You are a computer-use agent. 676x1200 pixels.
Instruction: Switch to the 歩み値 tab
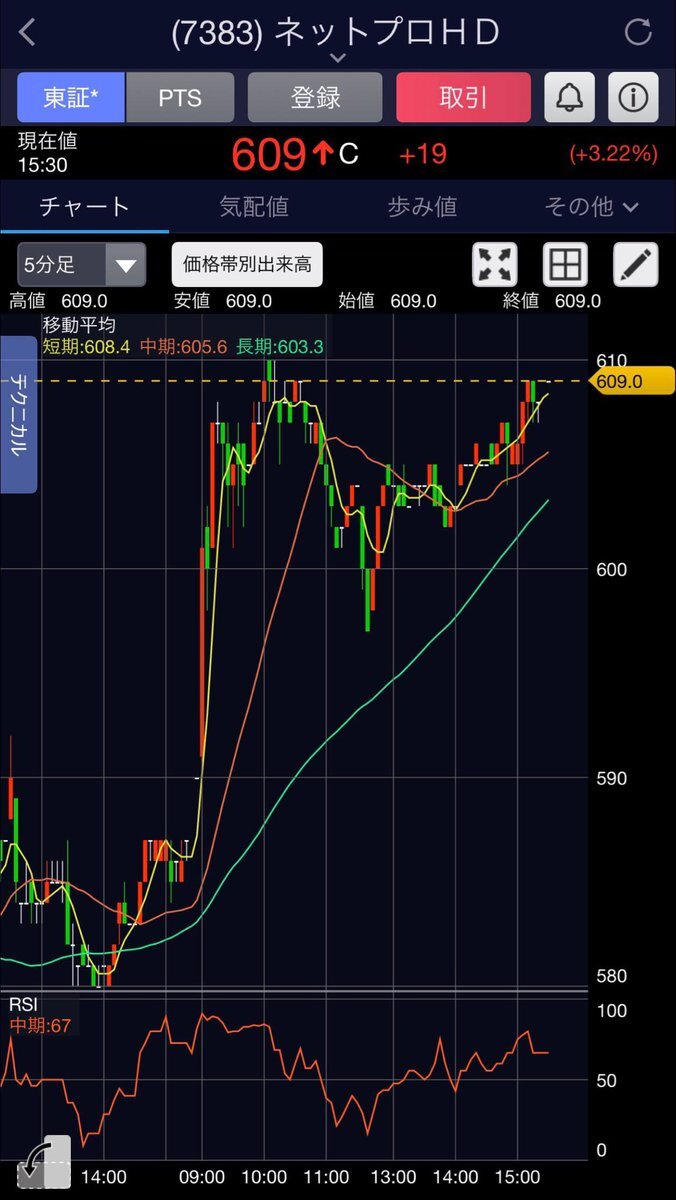[422, 207]
